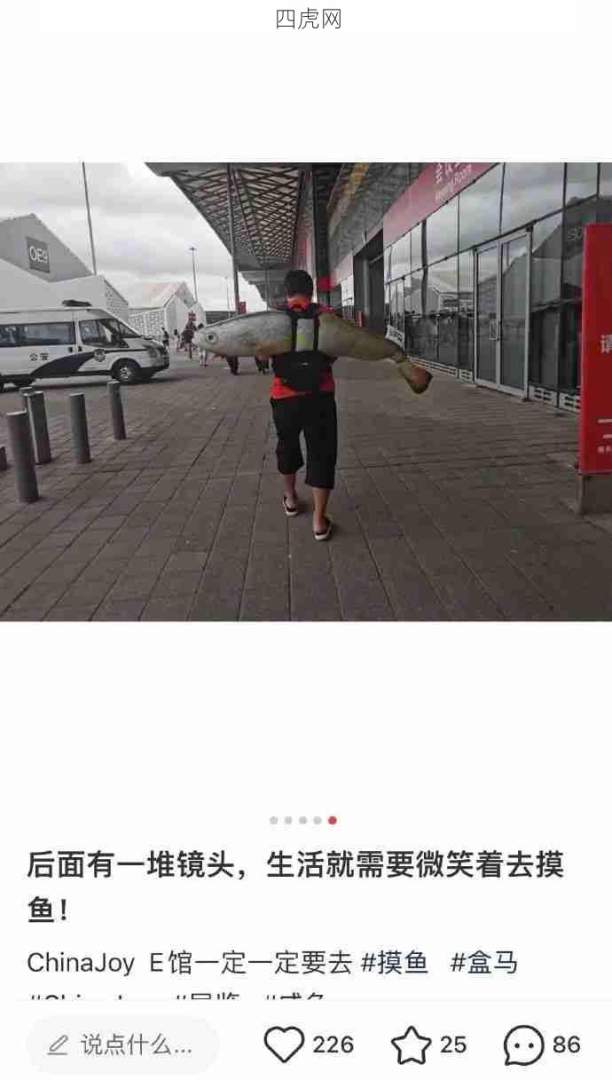Save the post with the star icon
The image size is (612, 1080).
[x=411, y=1045]
